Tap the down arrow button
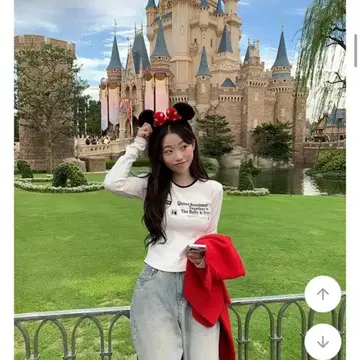This screenshot has height=360, width=360. point(323,342)
